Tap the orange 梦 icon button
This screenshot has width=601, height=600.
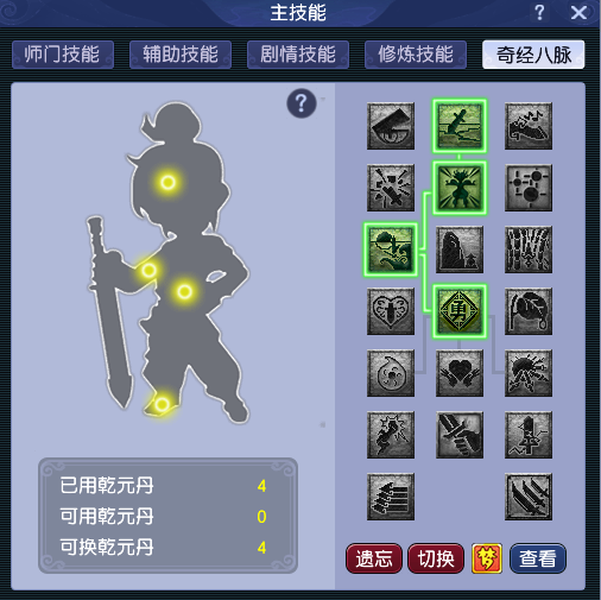coord(487,558)
